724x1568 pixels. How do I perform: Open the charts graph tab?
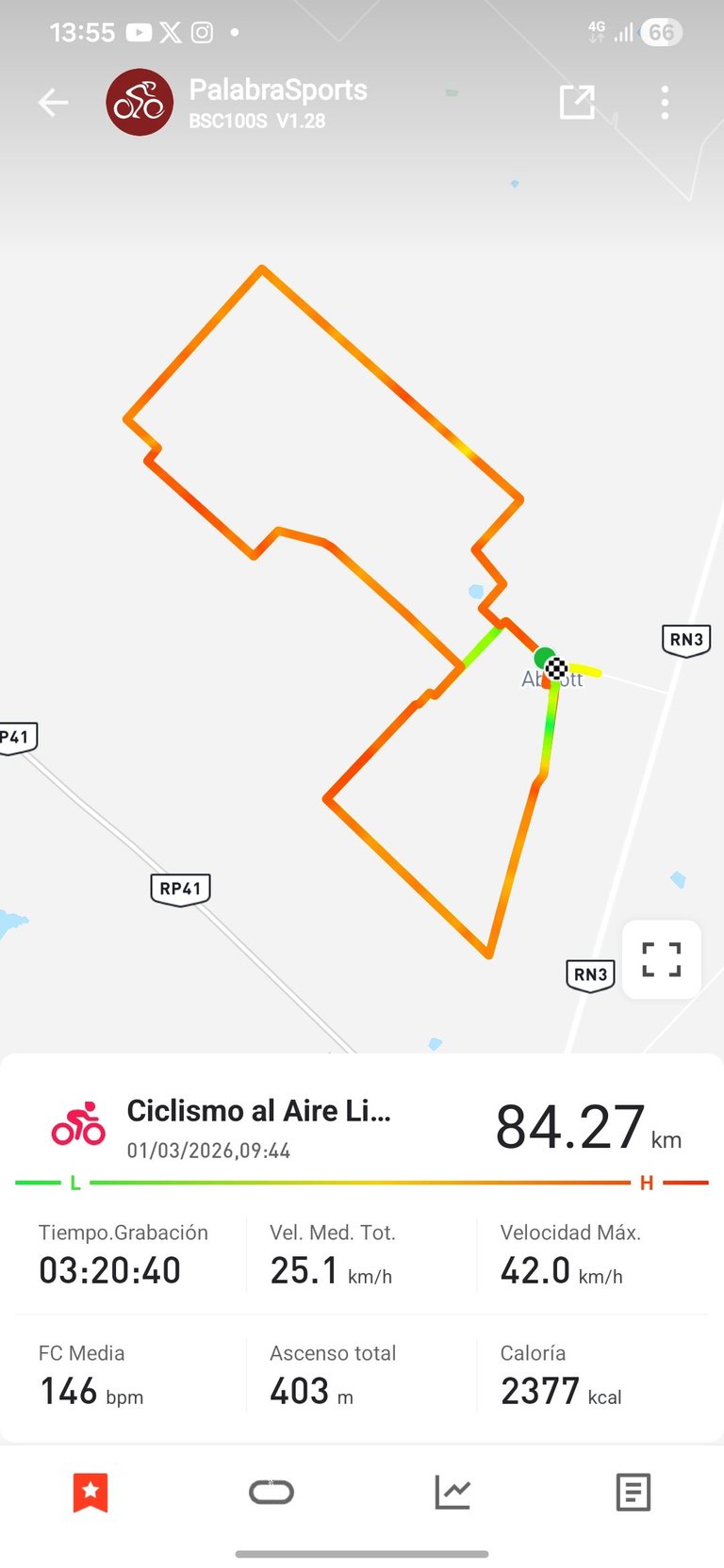coord(452,1493)
